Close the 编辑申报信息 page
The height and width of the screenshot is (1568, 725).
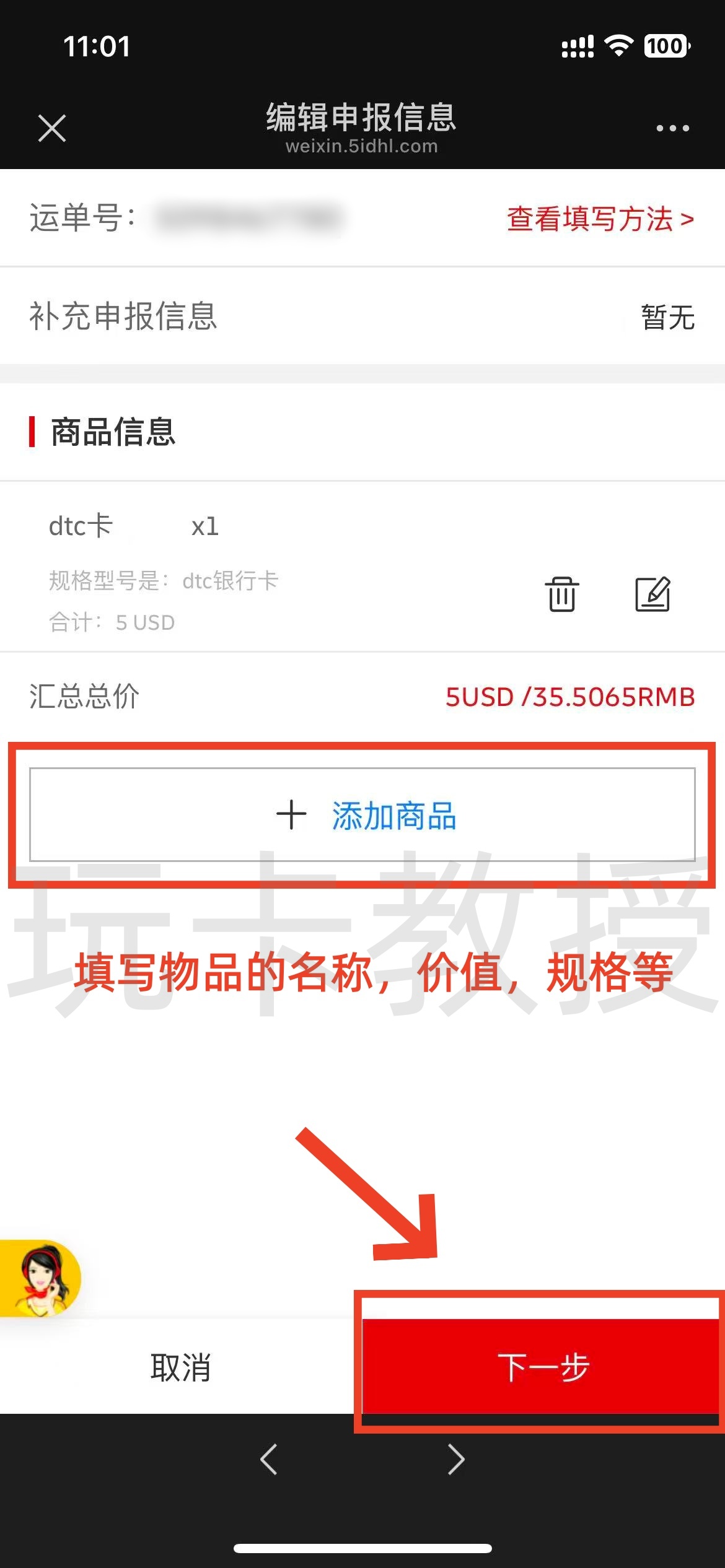(x=51, y=128)
